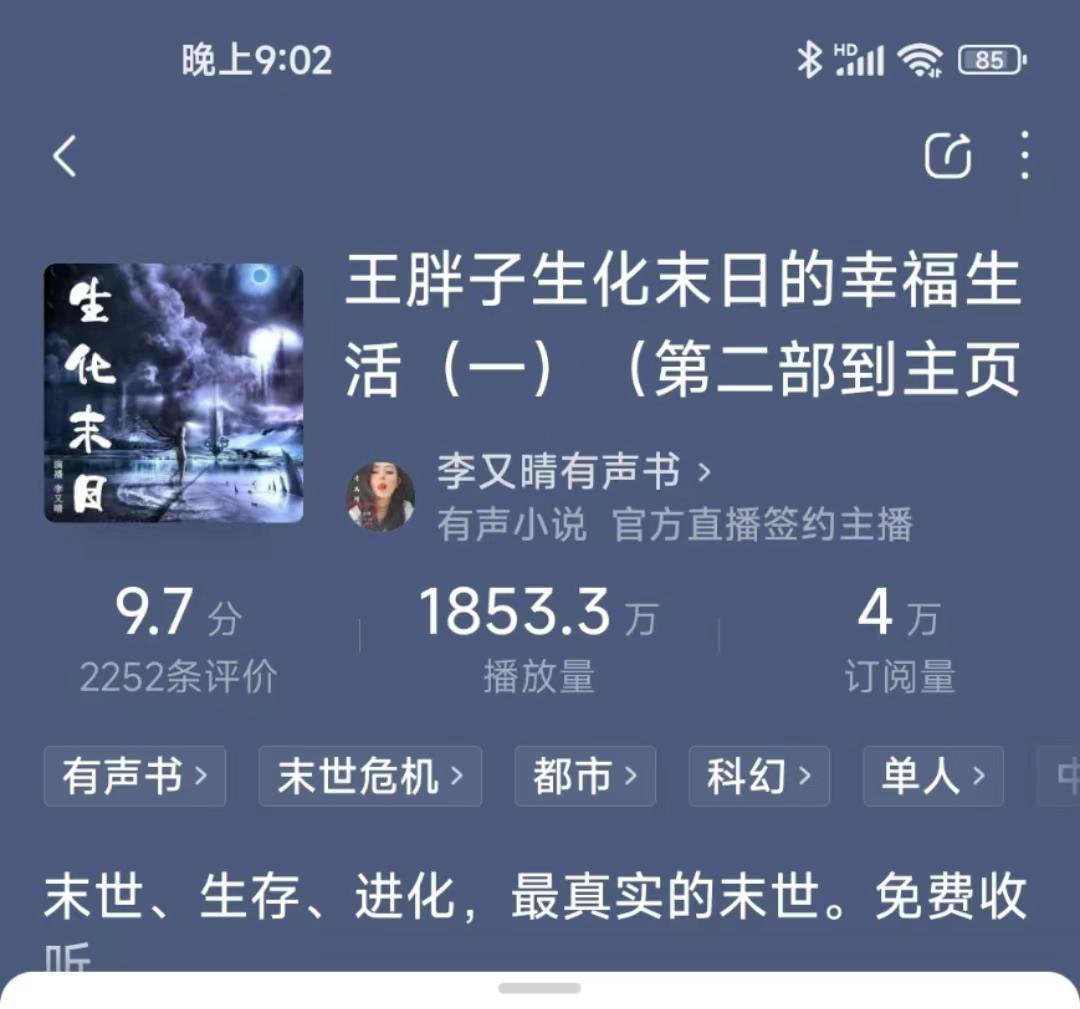The height and width of the screenshot is (1009, 1080).
Task: Open the 末世危机 tag
Action: pyautogui.click(x=370, y=776)
